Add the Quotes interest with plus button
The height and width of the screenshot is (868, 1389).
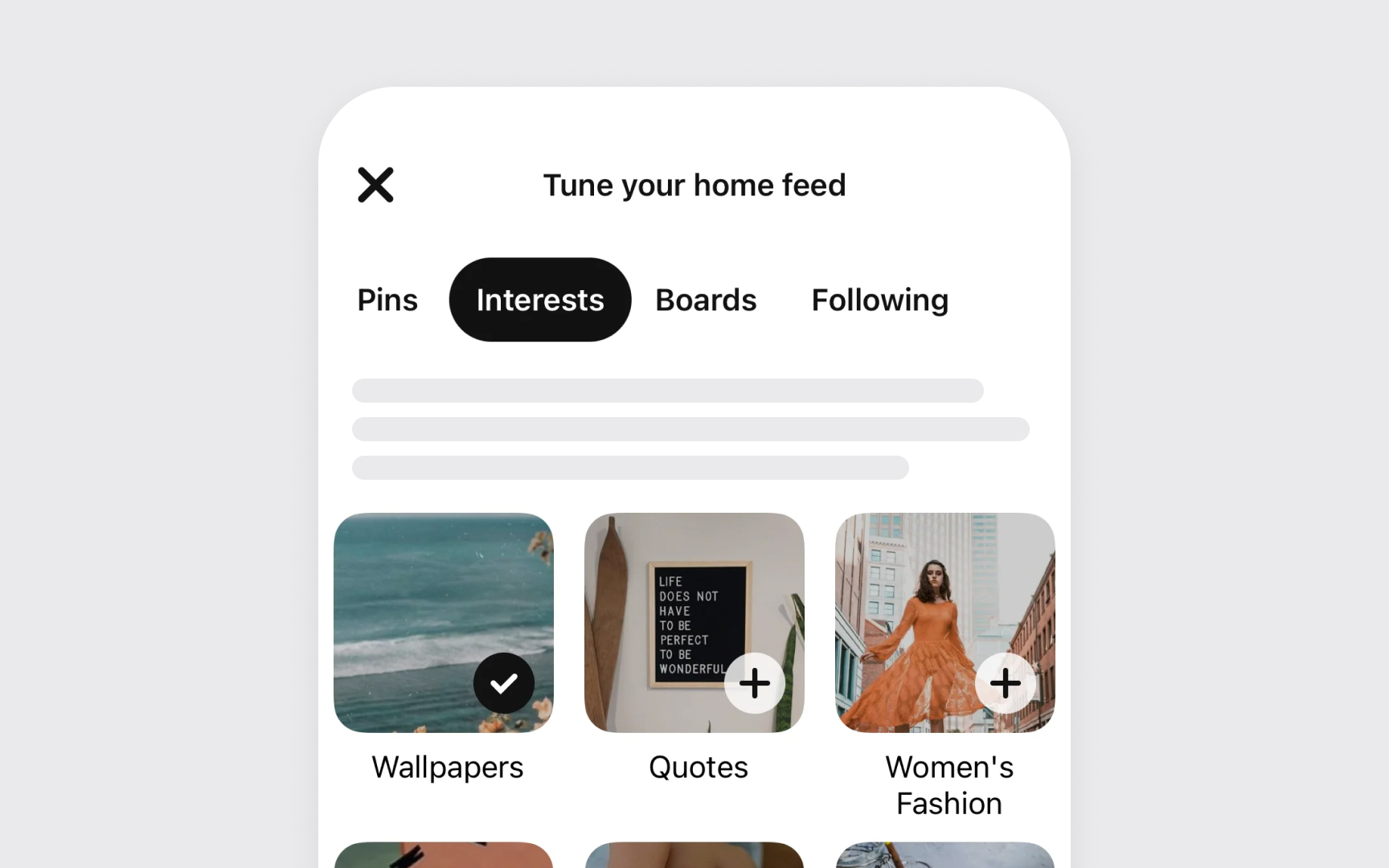pyautogui.click(x=754, y=683)
